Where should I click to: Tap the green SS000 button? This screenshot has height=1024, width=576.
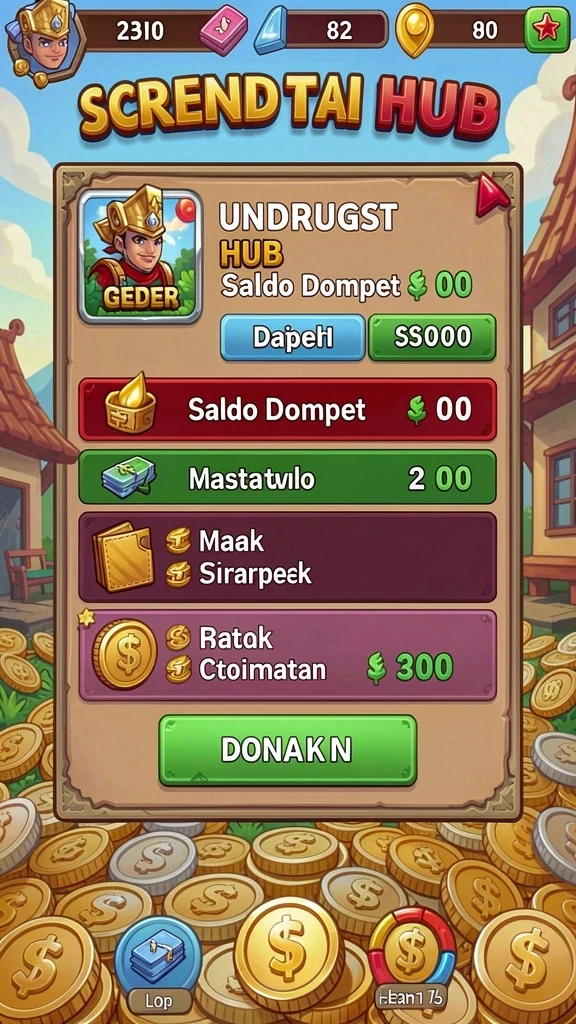432,337
